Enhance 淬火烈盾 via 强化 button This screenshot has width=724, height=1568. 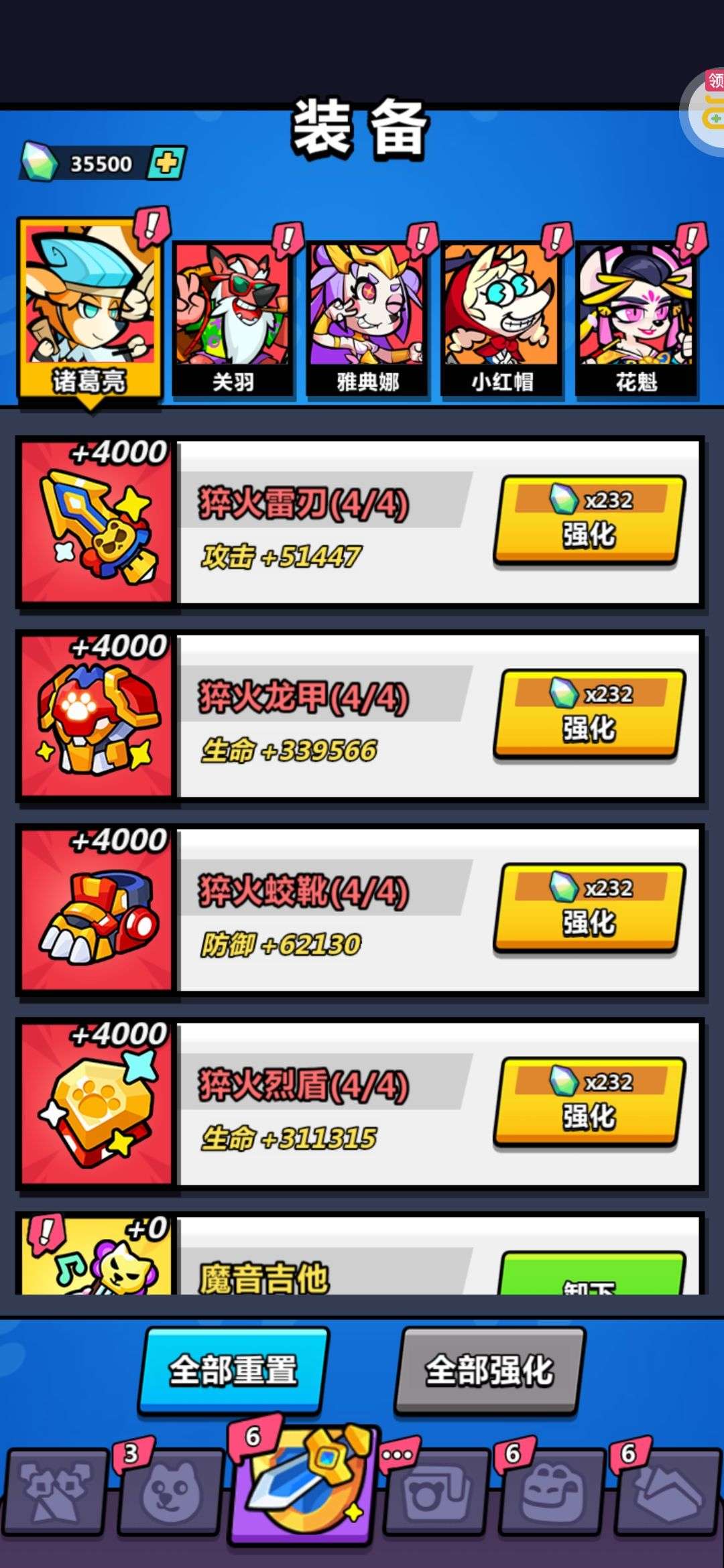[589, 1102]
